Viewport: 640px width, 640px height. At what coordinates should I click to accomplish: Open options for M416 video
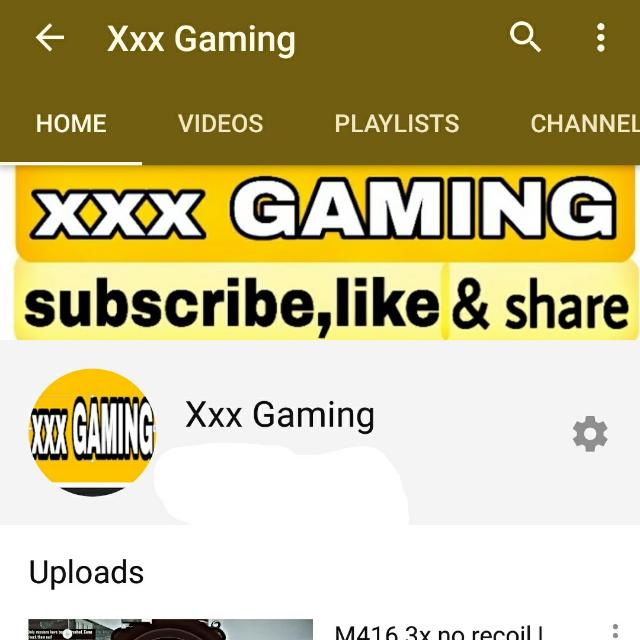pyautogui.click(x=615, y=630)
